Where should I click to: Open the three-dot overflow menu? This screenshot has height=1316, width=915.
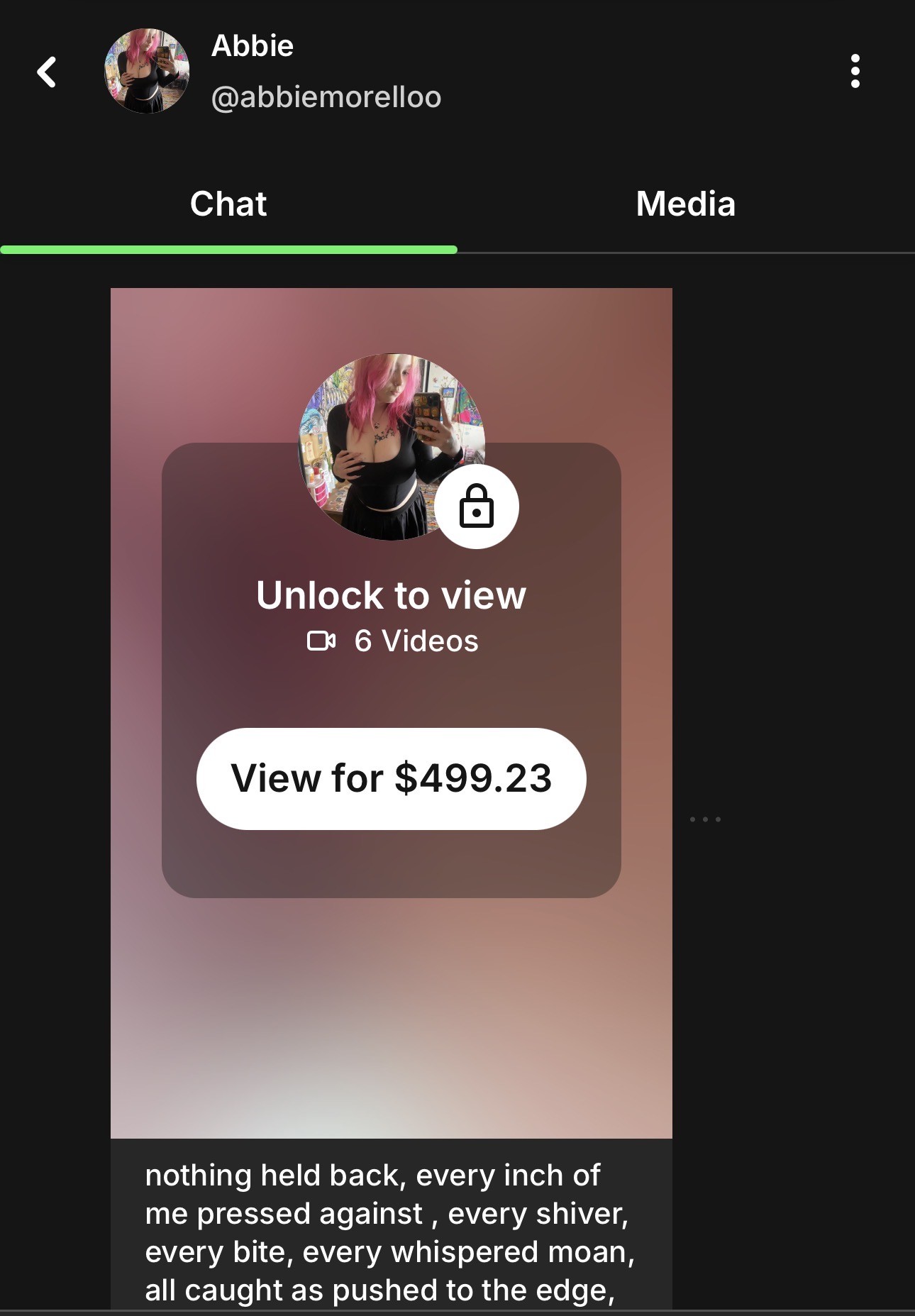(x=855, y=71)
